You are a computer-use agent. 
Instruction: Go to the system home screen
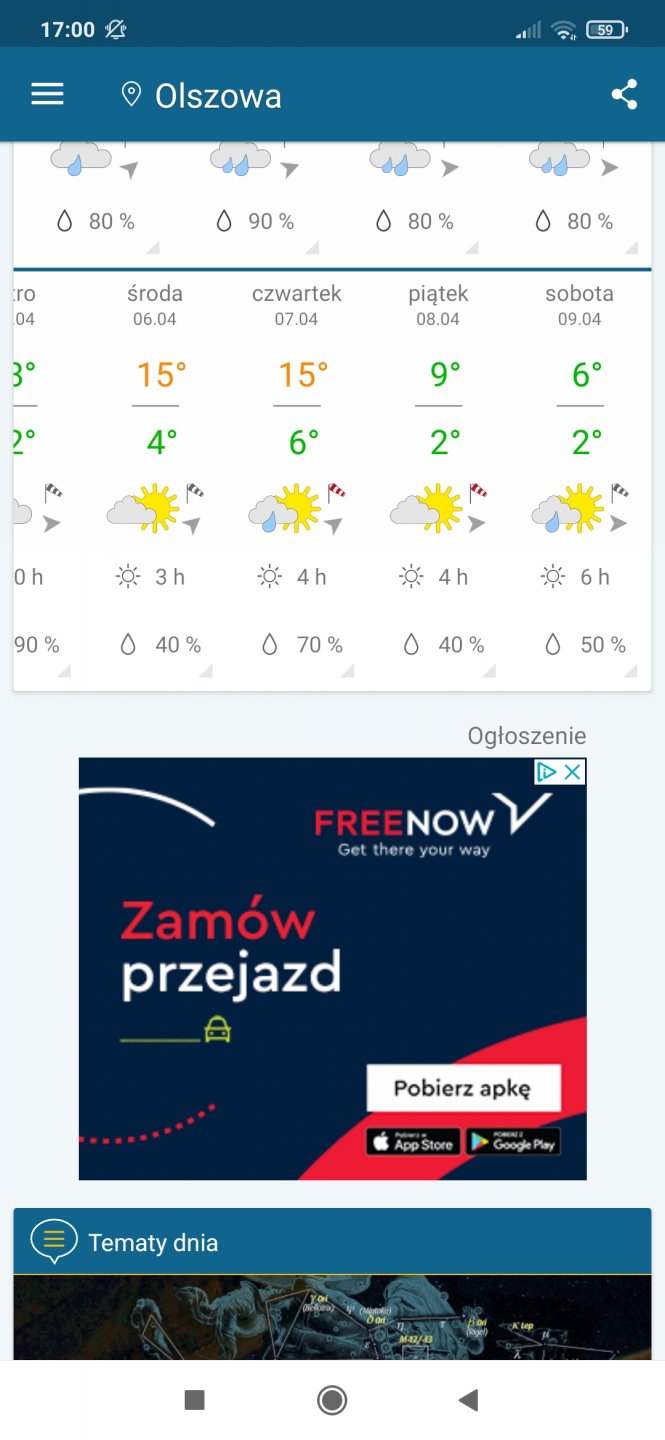click(x=332, y=1400)
